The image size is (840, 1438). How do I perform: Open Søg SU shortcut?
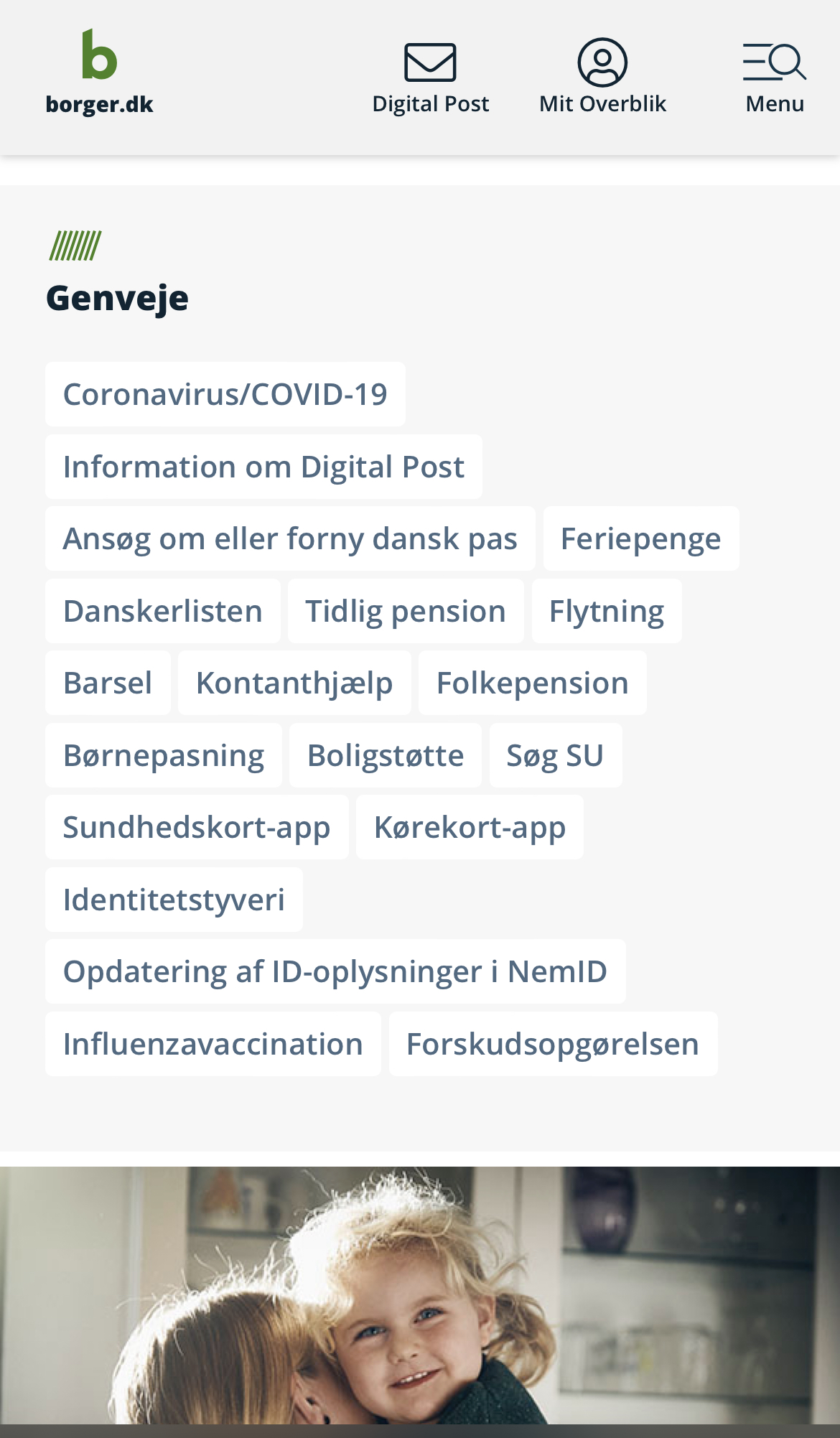(556, 755)
